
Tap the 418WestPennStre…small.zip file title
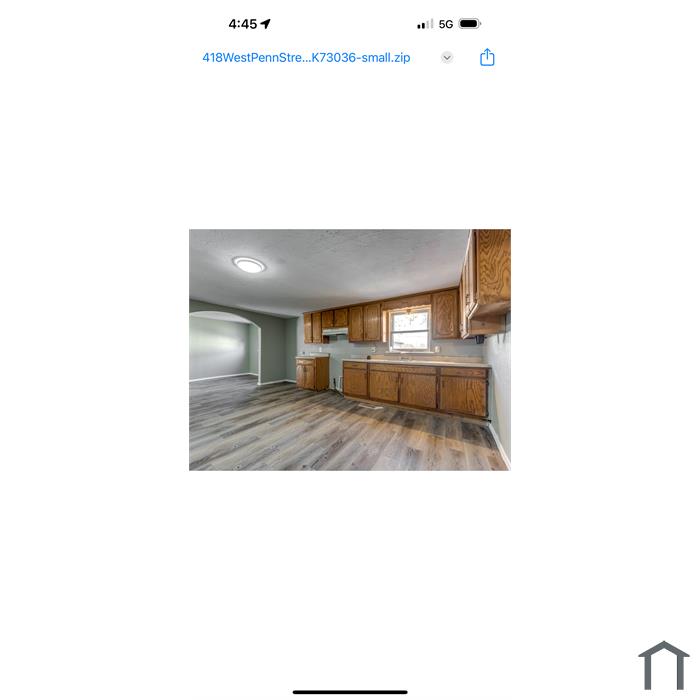pyautogui.click(x=306, y=58)
